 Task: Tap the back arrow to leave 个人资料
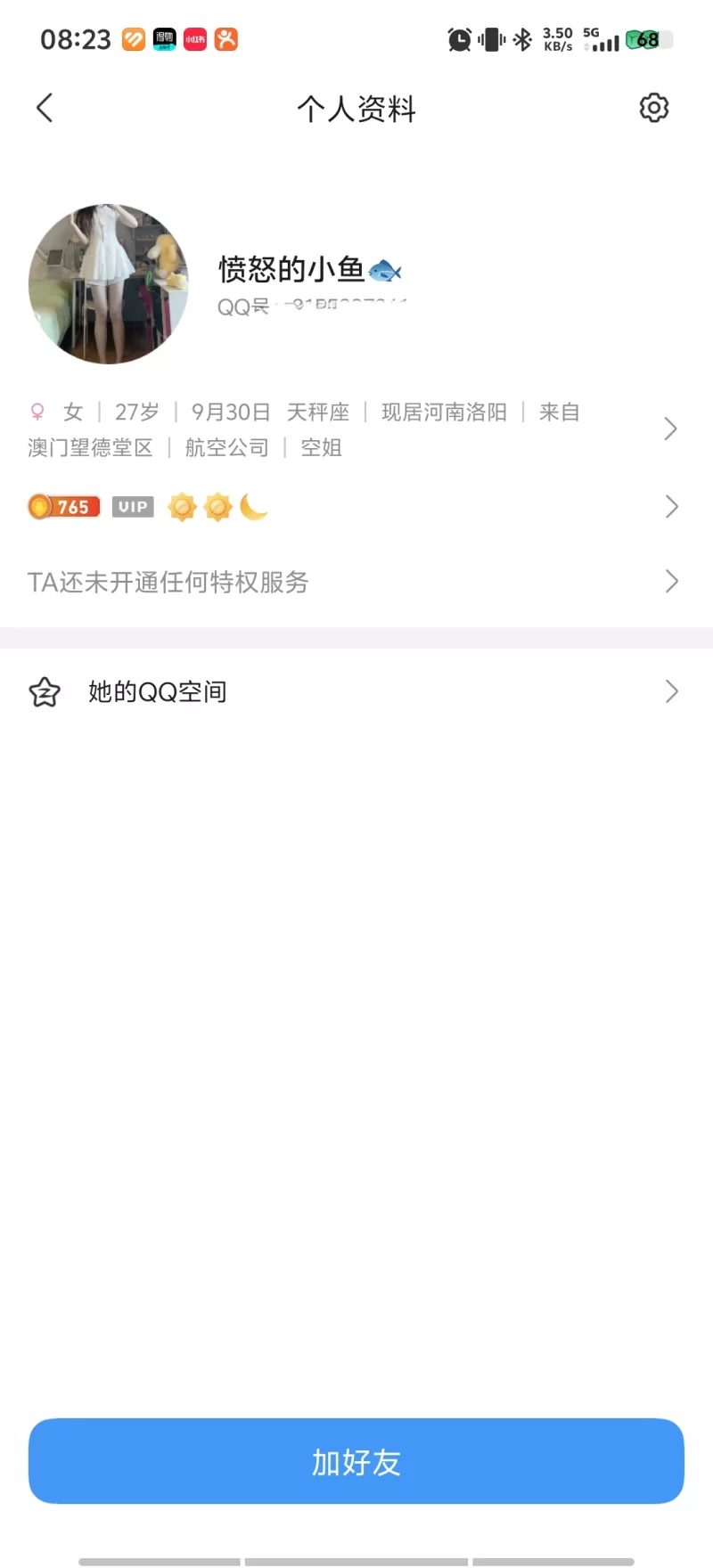point(44,107)
